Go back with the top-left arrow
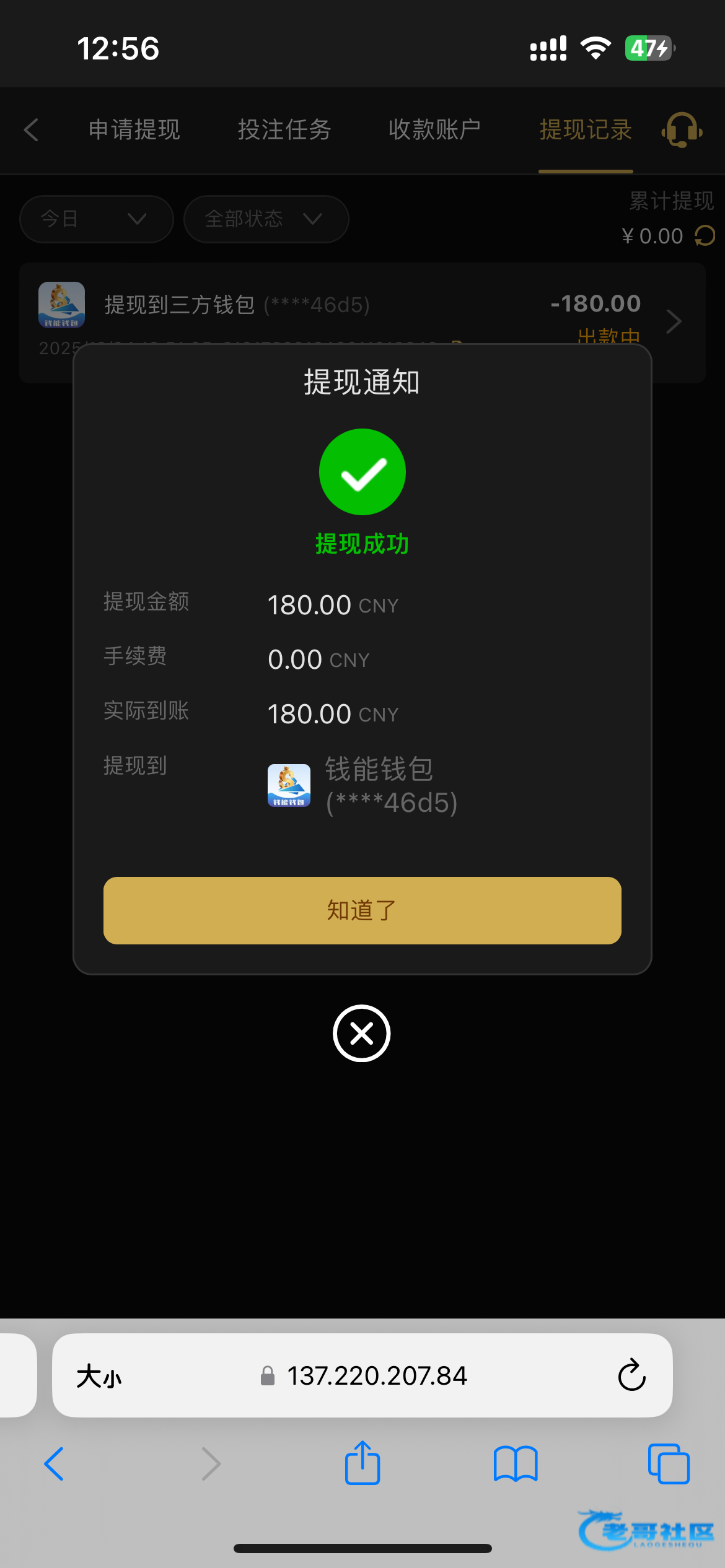The image size is (725, 1568). (x=31, y=130)
